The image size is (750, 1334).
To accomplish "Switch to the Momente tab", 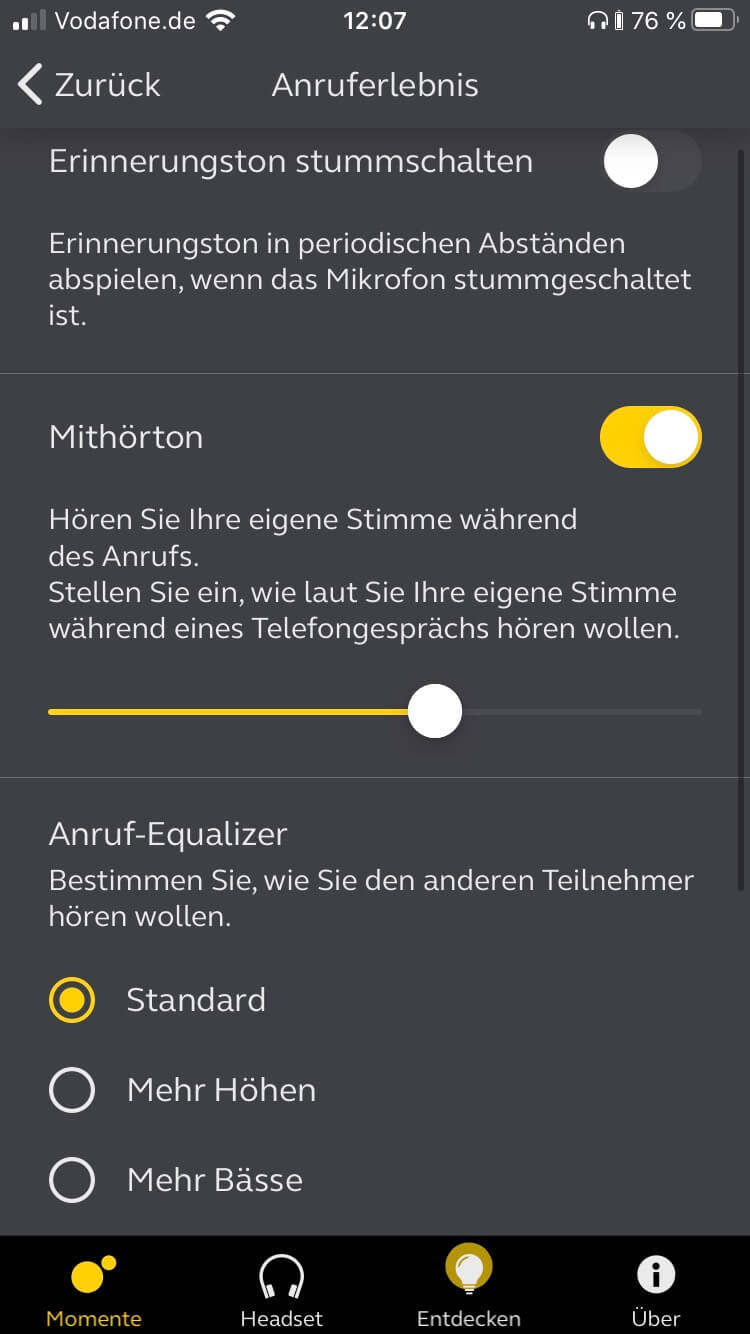I will point(94,1290).
